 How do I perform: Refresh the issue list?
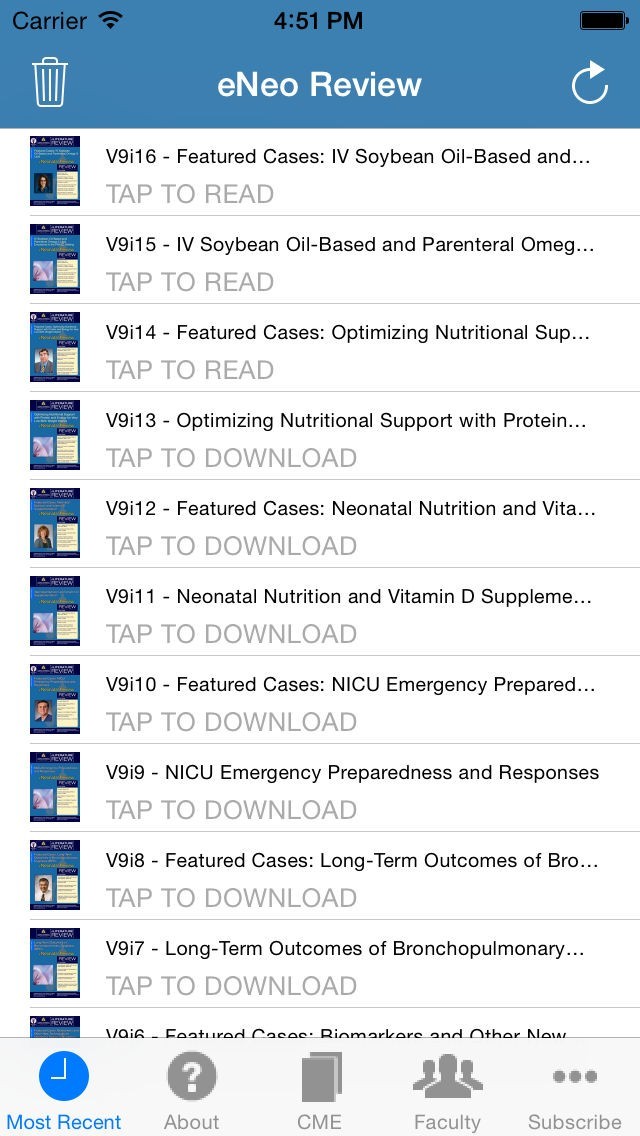(x=589, y=83)
